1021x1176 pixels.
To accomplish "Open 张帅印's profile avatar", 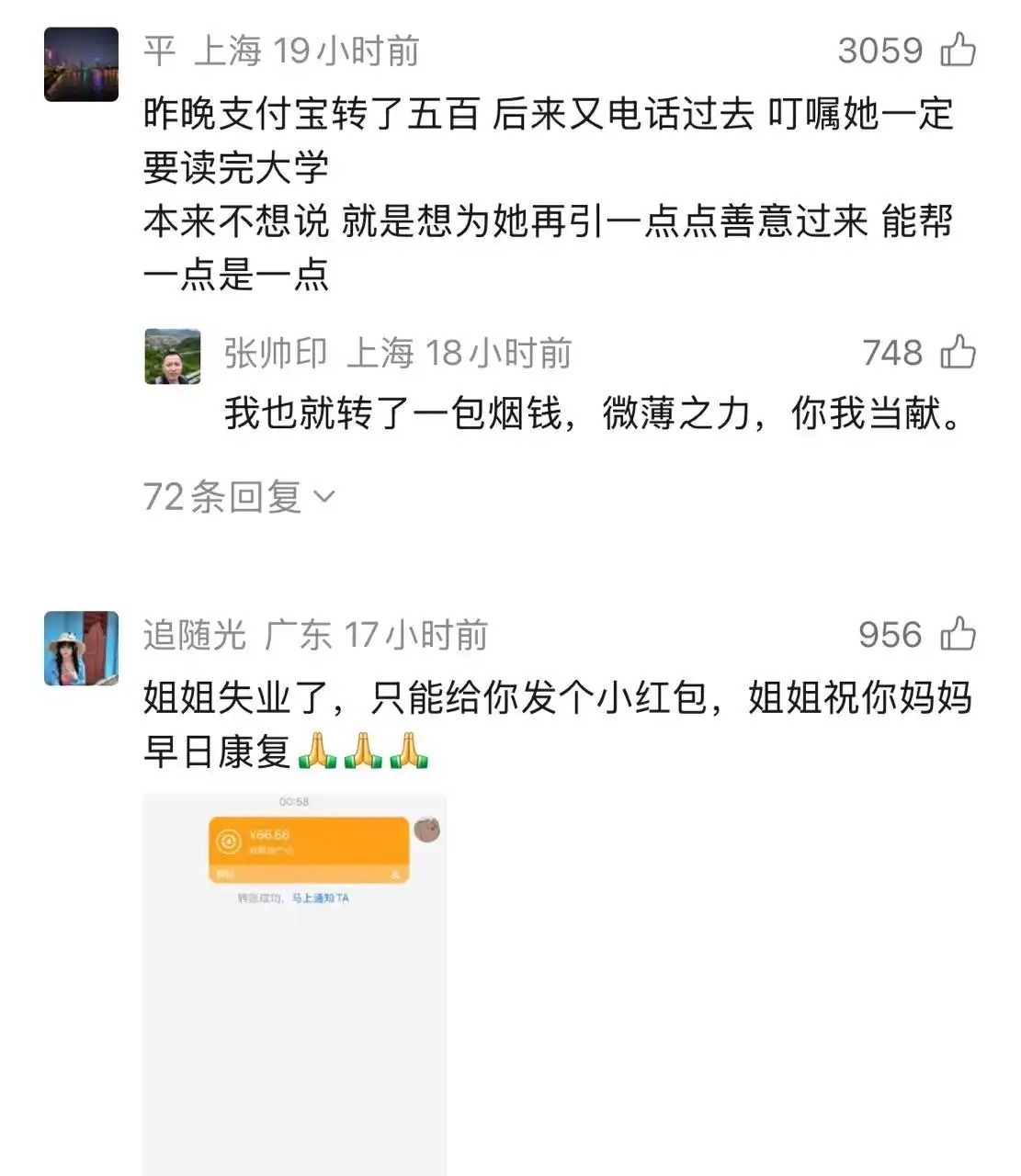I will (x=173, y=356).
